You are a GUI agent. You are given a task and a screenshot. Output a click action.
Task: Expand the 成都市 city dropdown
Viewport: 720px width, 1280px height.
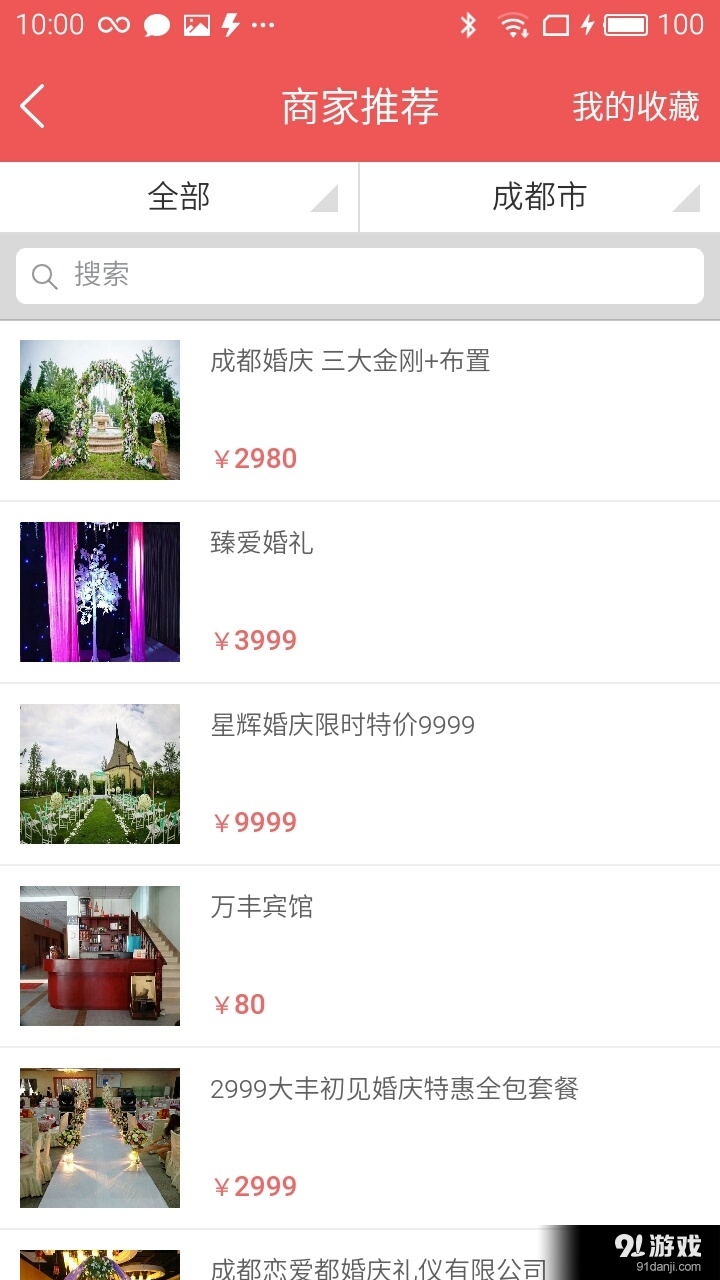click(540, 197)
